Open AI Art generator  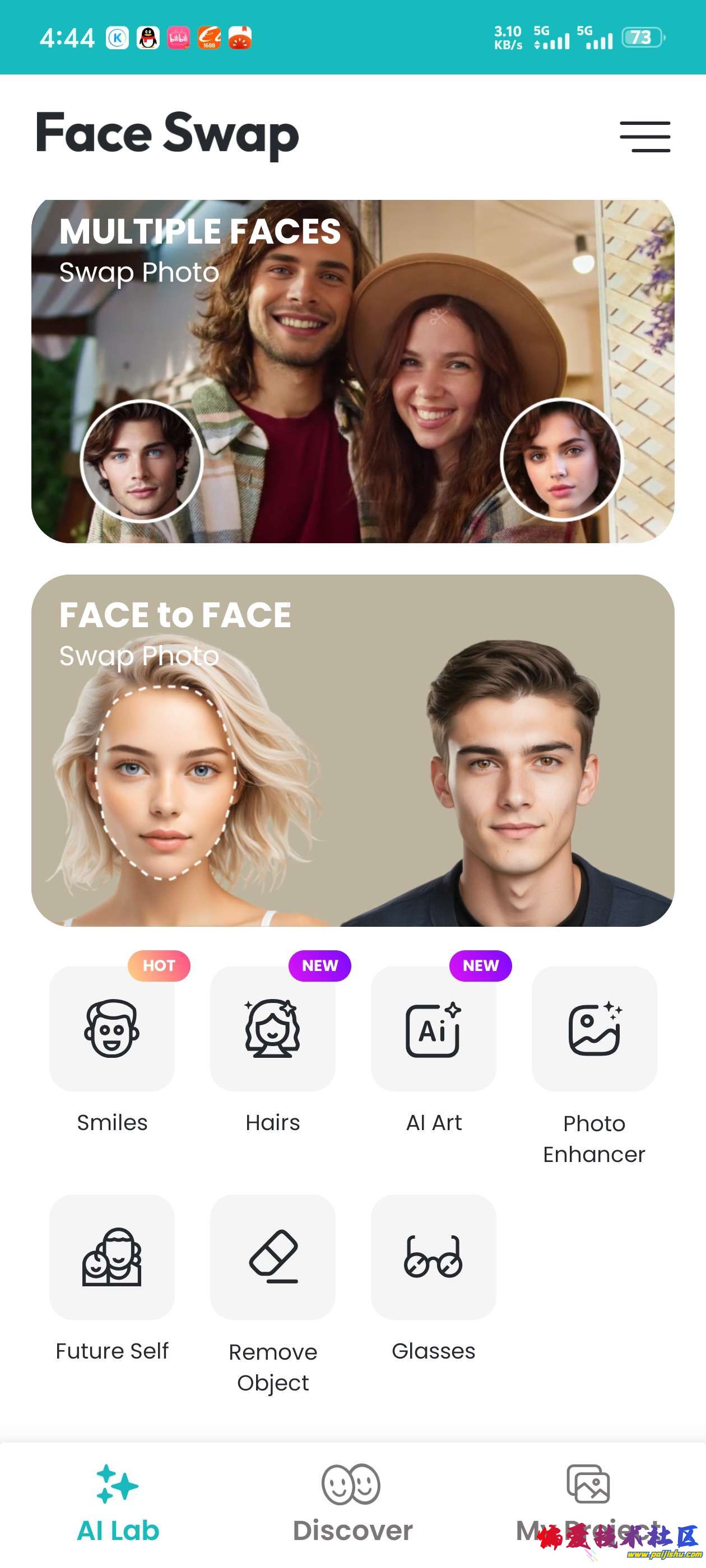(433, 1029)
